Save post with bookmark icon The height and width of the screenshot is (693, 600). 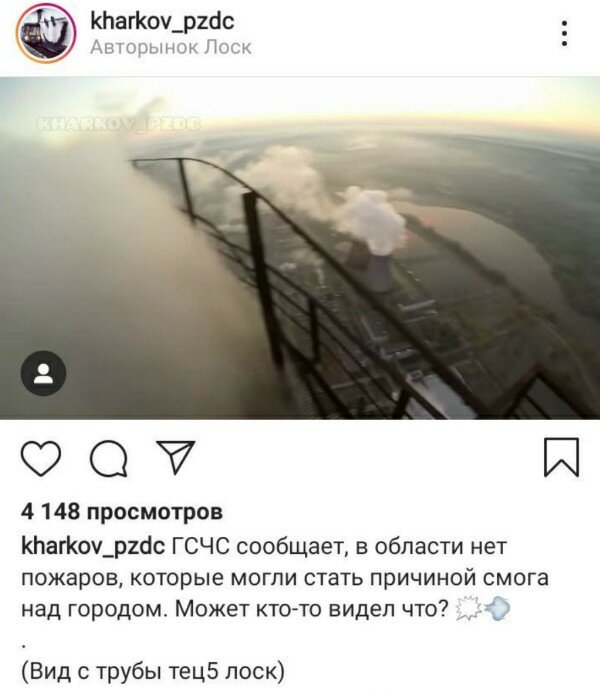[560, 457]
